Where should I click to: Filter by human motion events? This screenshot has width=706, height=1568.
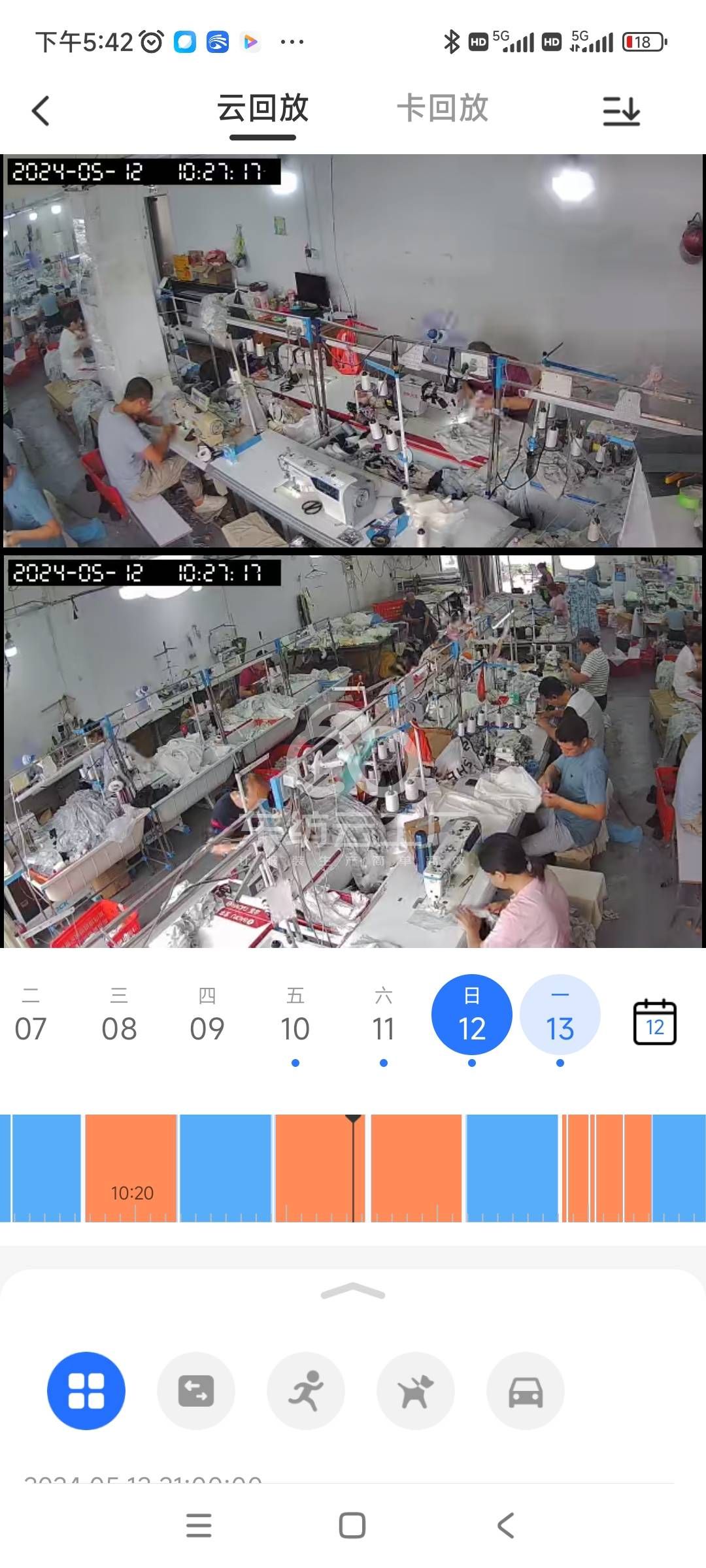coord(306,1390)
